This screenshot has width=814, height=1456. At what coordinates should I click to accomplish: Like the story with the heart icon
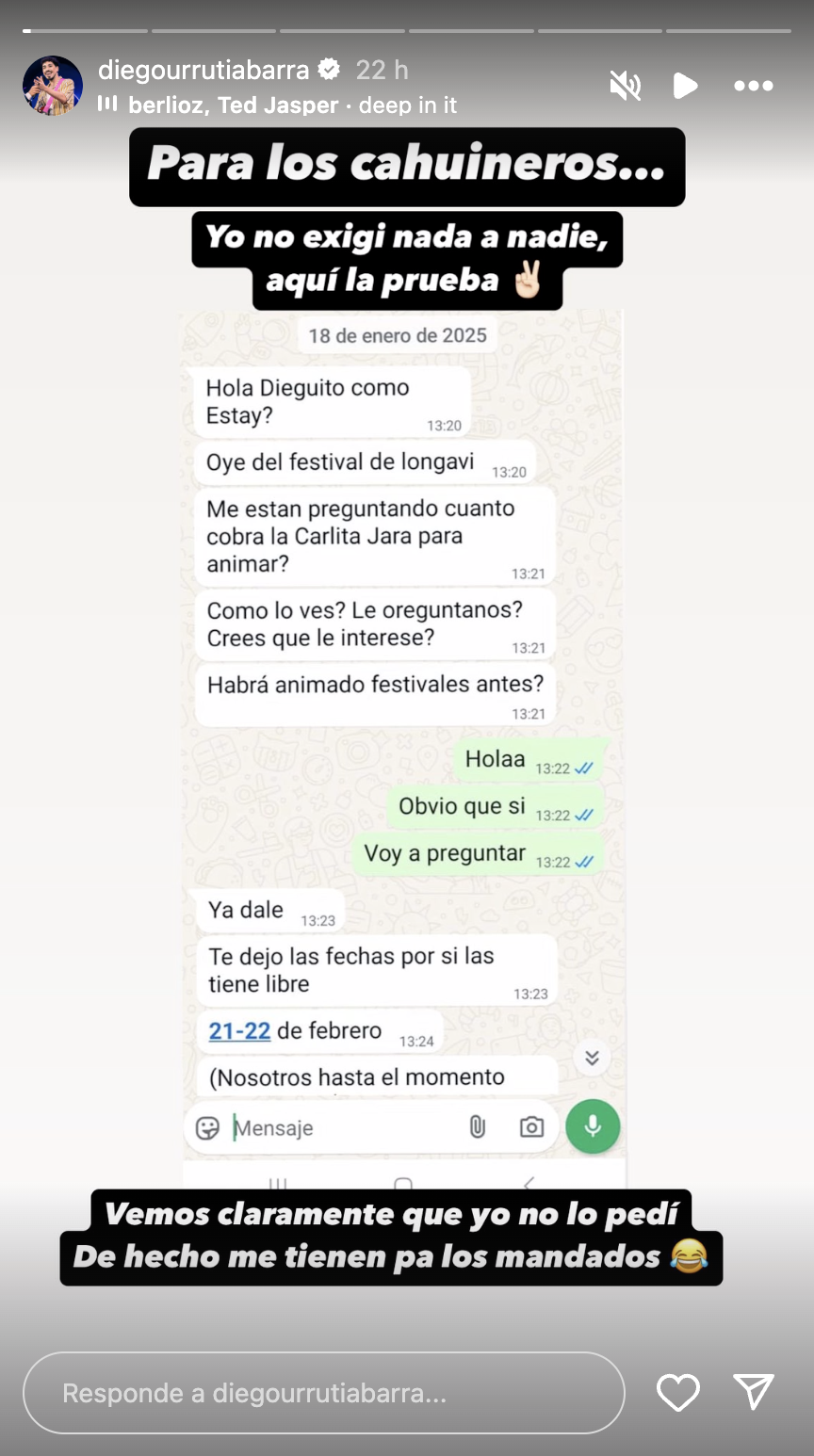tap(677, 1393)
